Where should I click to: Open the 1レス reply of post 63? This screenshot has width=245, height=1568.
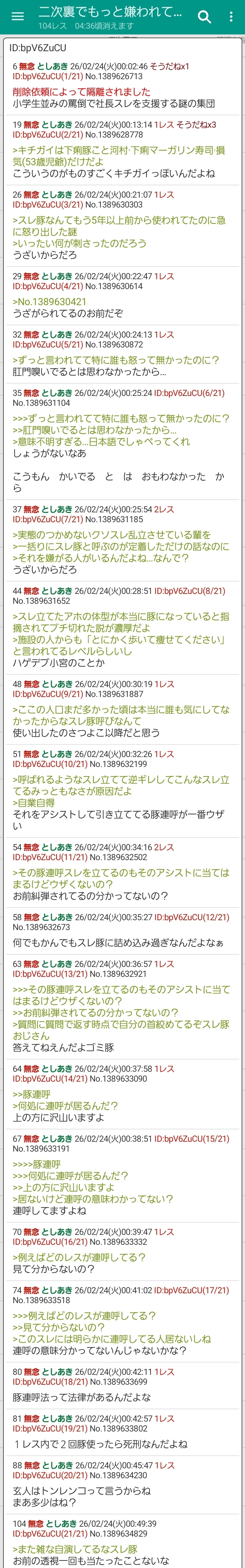[x=164, y=964]
